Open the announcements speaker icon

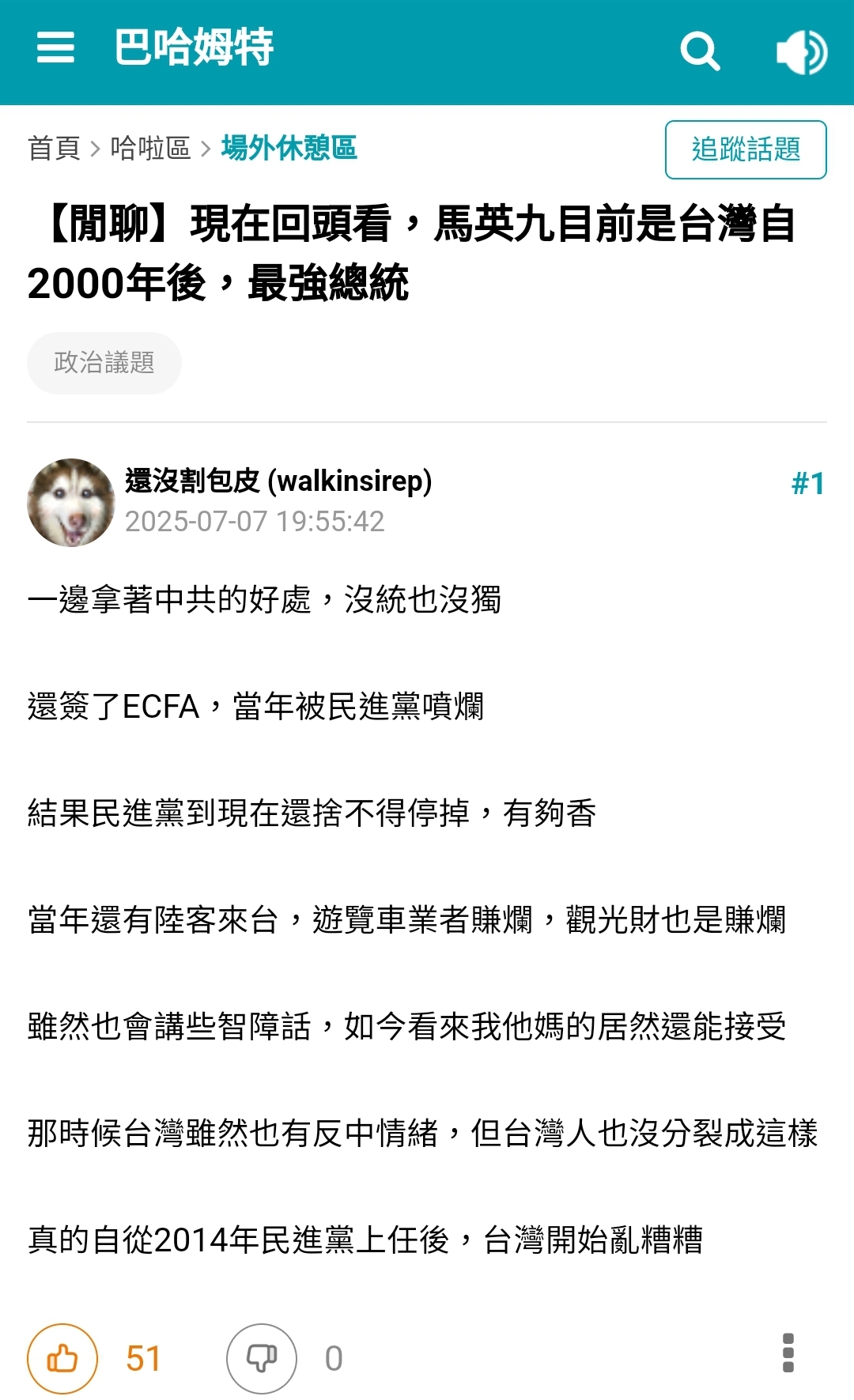[x=802, y=52]
